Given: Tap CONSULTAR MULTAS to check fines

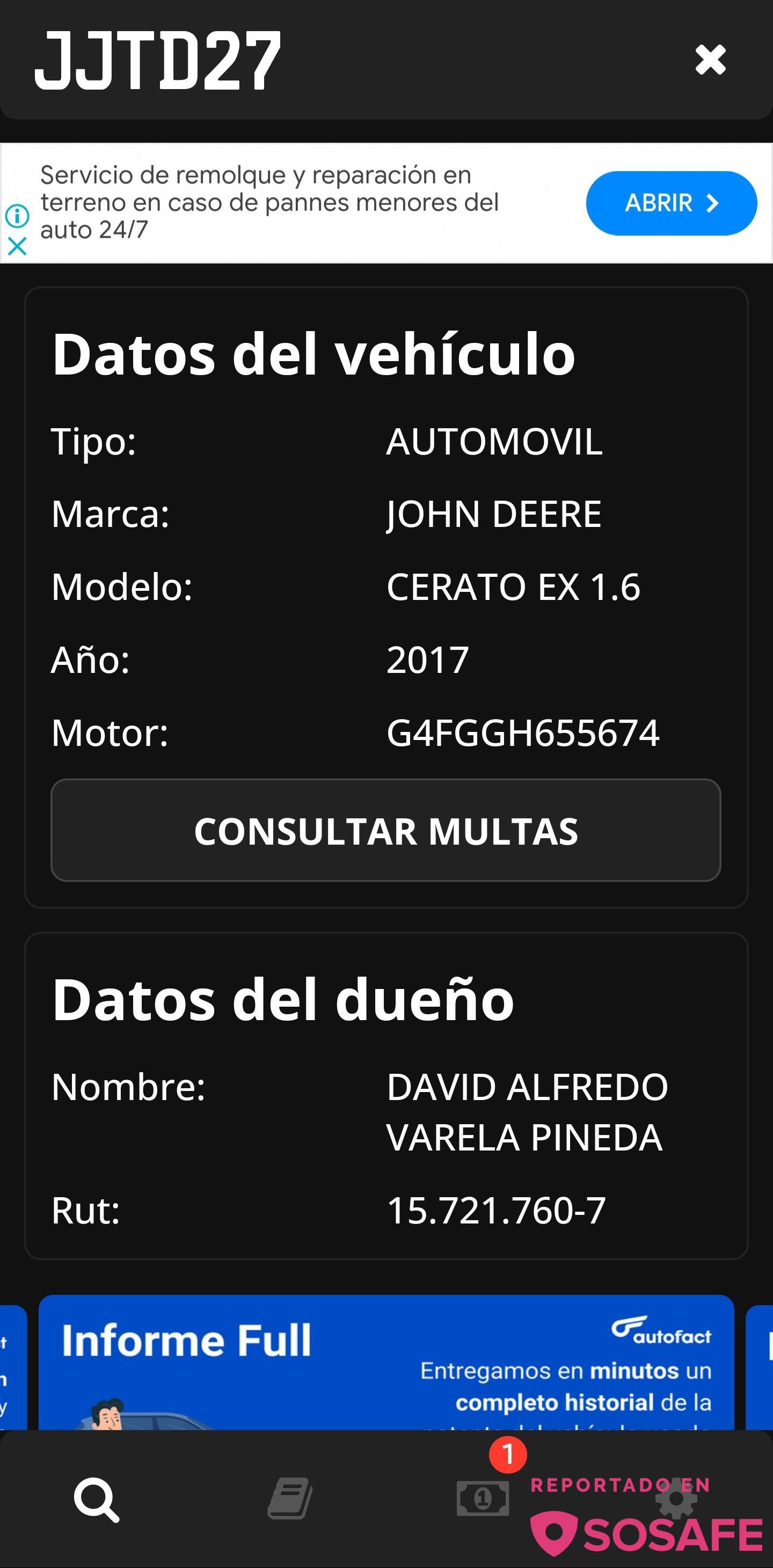Looking at the screenshot, I should click(x=385, y=830).
